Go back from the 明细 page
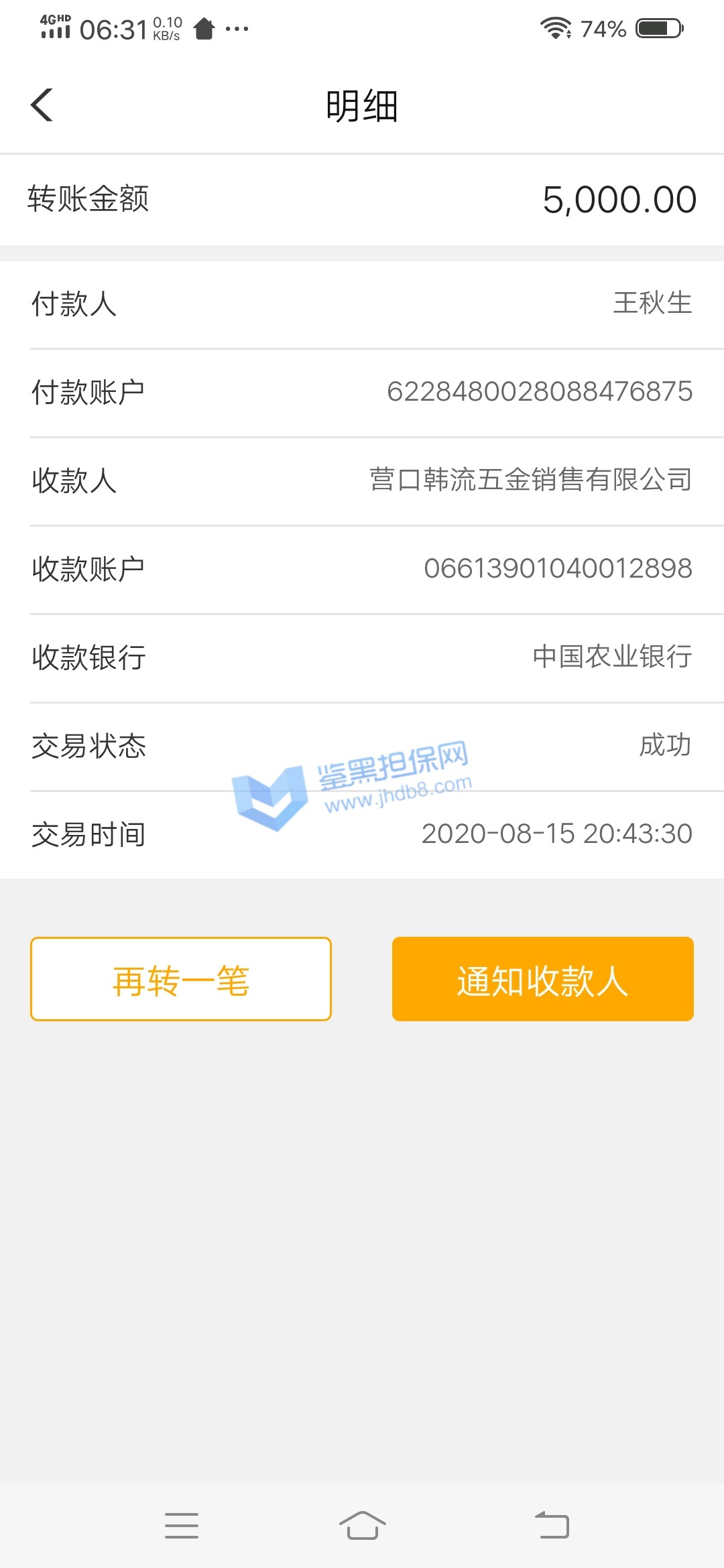The width and height of the screenshot is (724, 1568). 42,105
